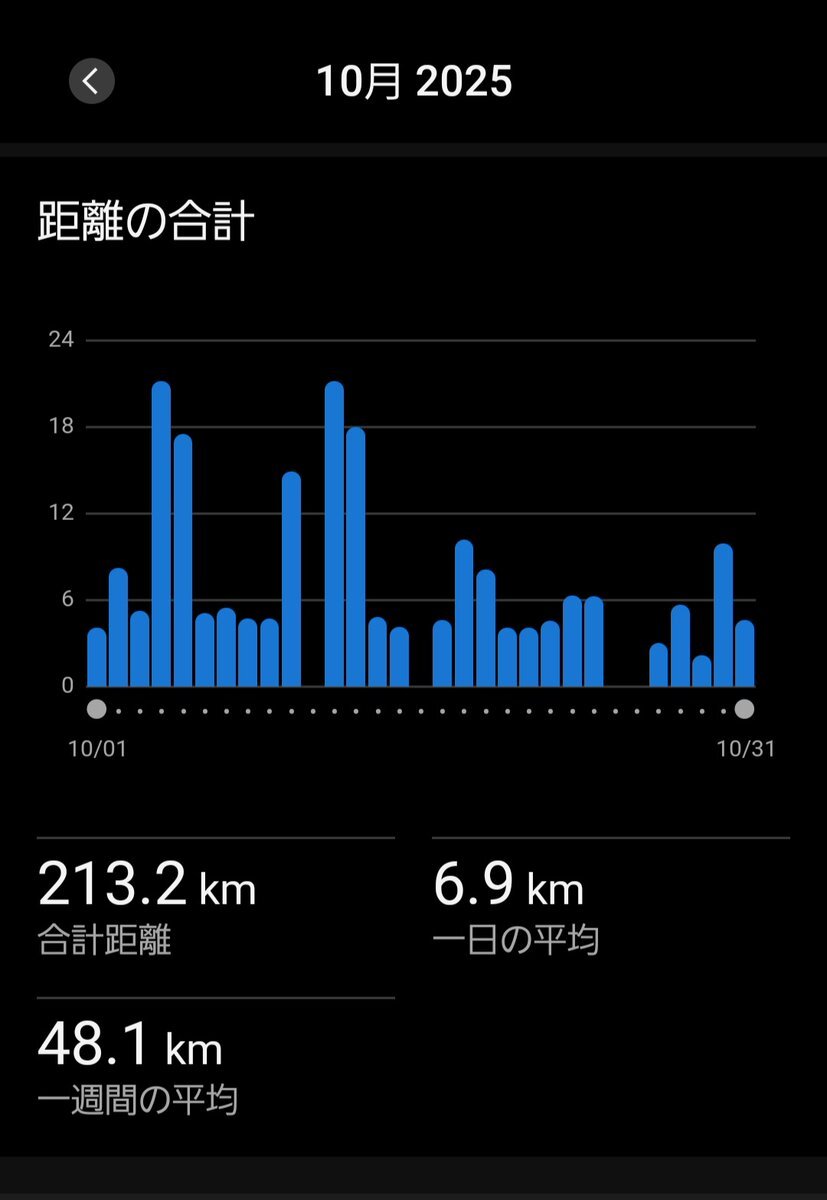Image resolution: width=827 pixels, height=1200 pixels.
Task: Go back from the 10月 2025 screen
Action: click(91, 81)
